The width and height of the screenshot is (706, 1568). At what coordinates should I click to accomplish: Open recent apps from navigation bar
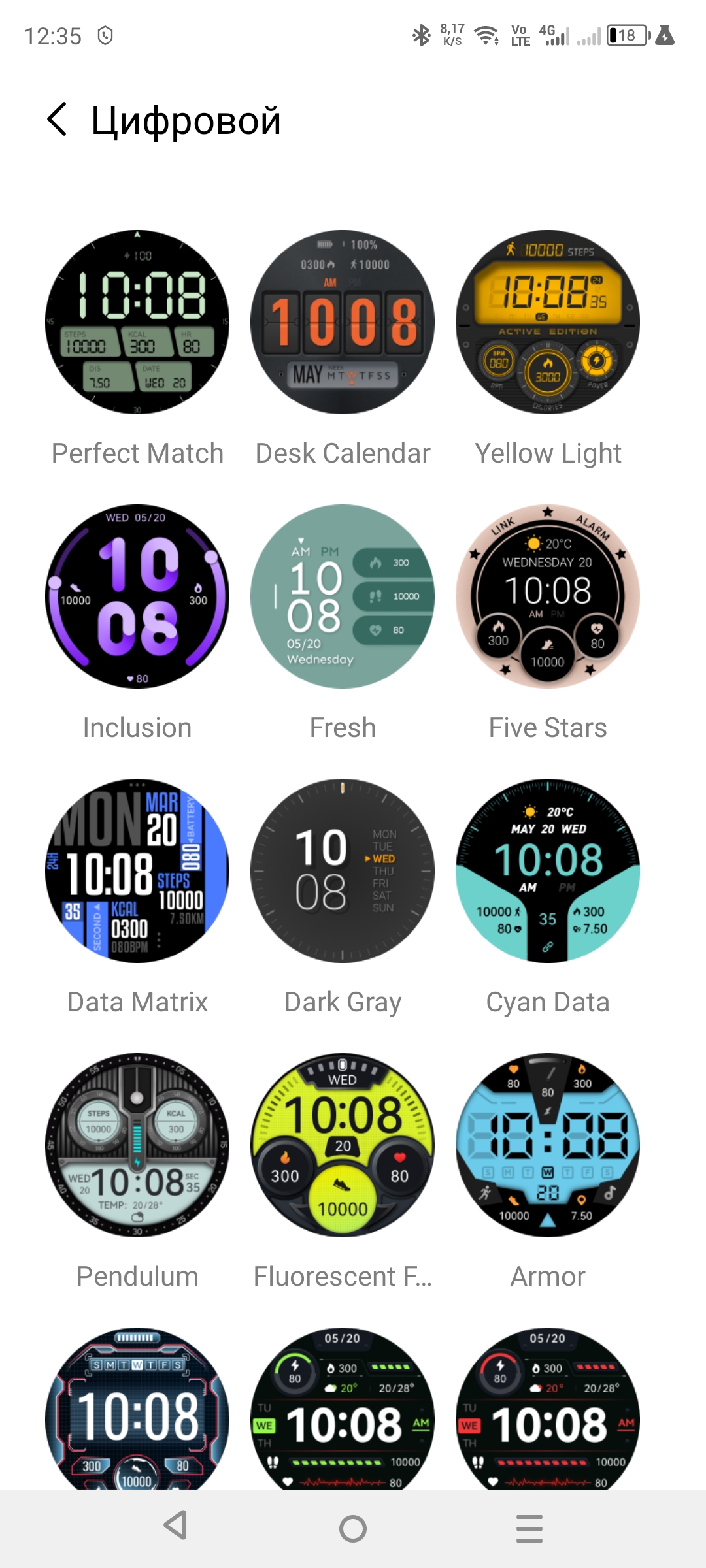pyautogui.click(x=529, y=1528)
